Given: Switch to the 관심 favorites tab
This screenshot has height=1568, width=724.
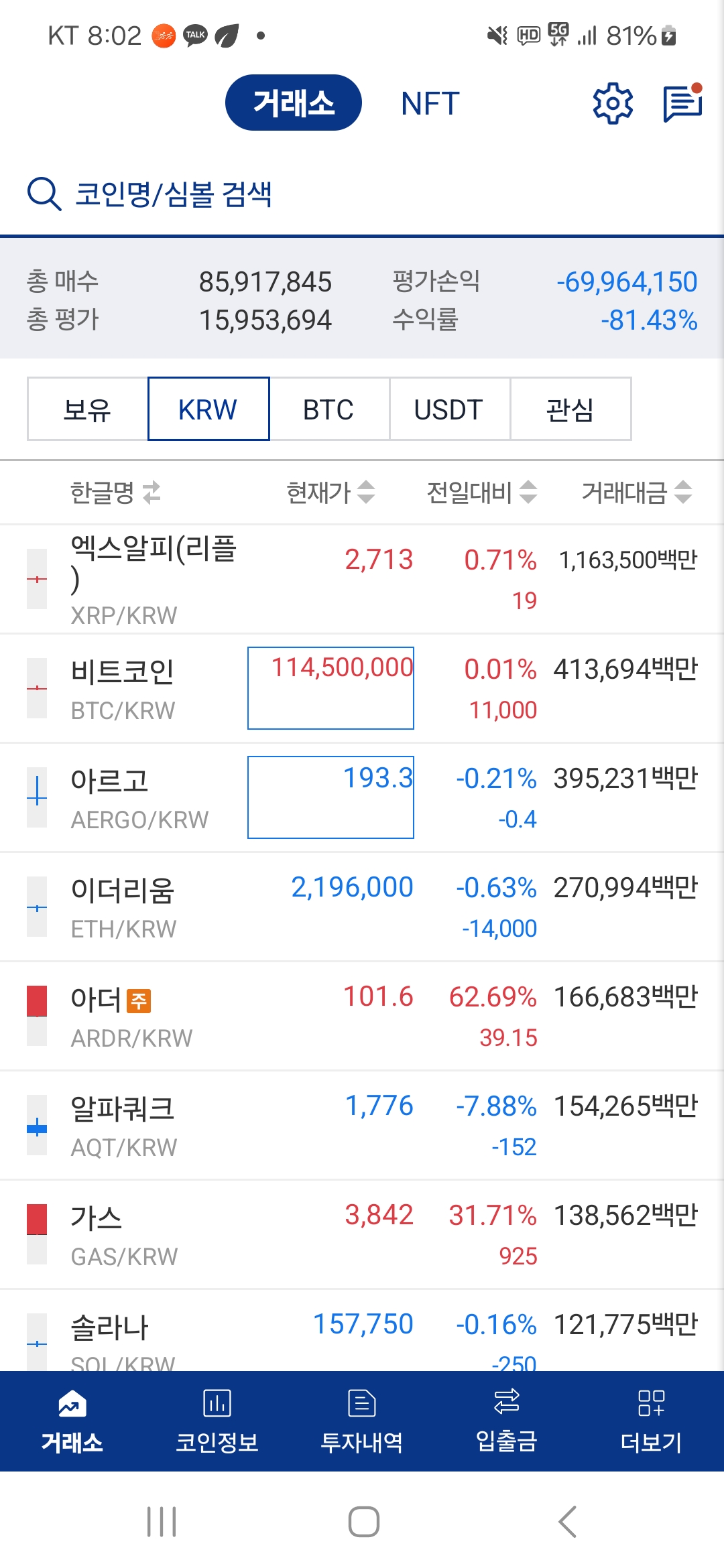Looking at the screenshot, I should pos(570,409).
